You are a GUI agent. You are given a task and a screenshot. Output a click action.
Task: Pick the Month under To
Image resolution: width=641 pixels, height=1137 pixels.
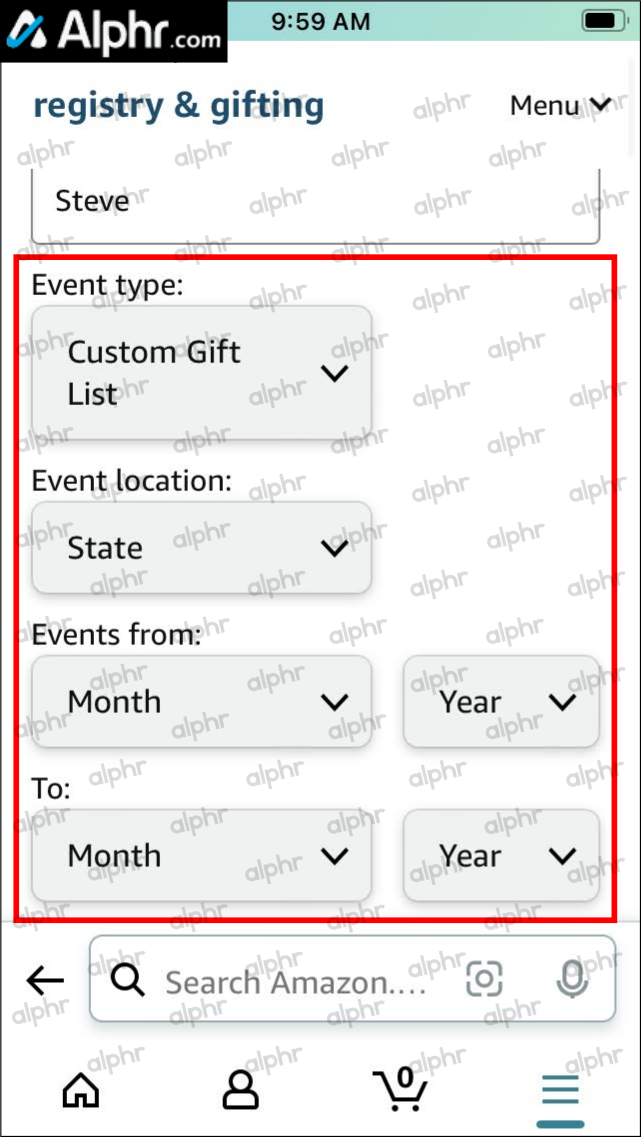pos(201,856)
